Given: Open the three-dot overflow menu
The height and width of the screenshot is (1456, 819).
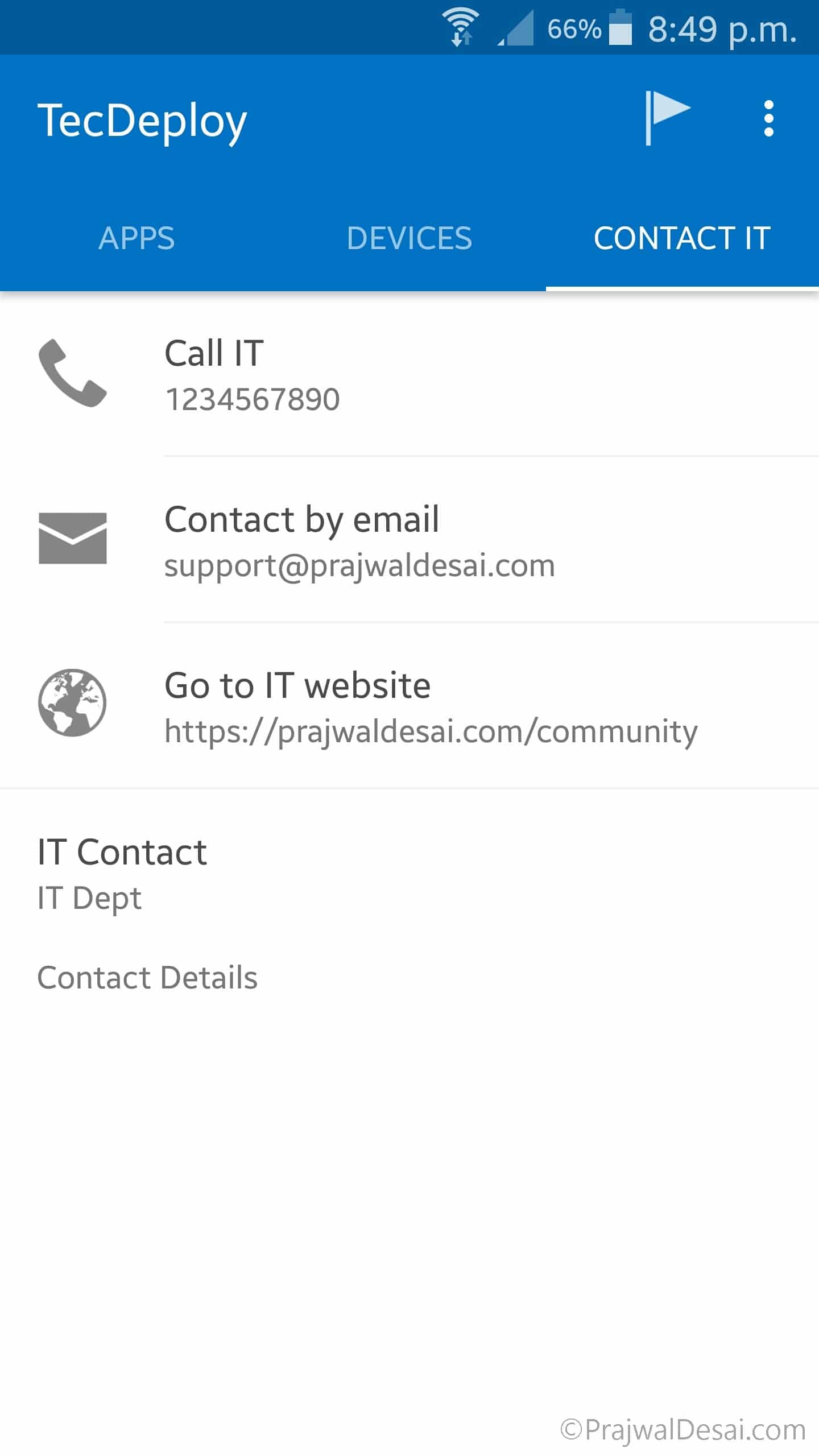Looking at the screenshot, I should coord(768,118).
